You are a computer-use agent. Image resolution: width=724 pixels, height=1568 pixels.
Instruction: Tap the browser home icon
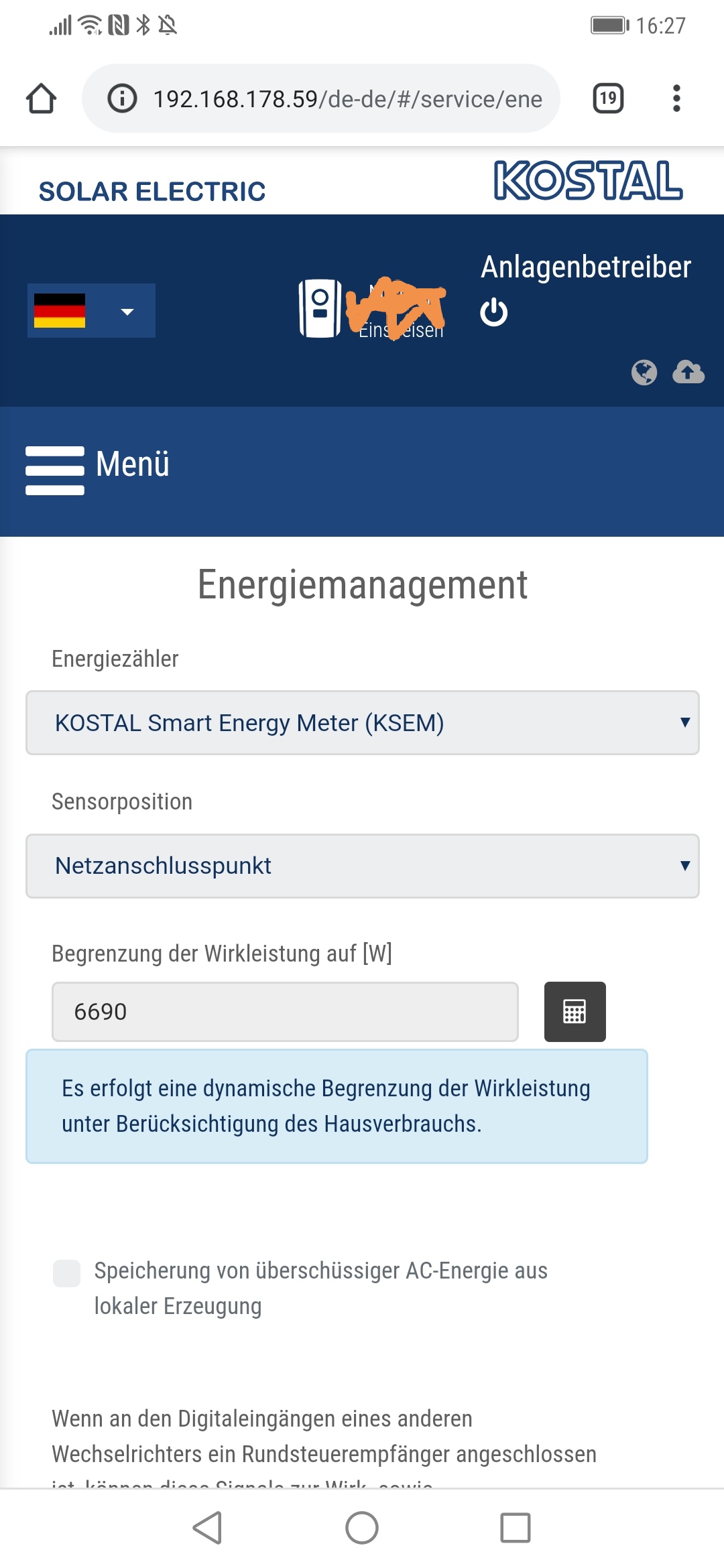click(41, 99)
